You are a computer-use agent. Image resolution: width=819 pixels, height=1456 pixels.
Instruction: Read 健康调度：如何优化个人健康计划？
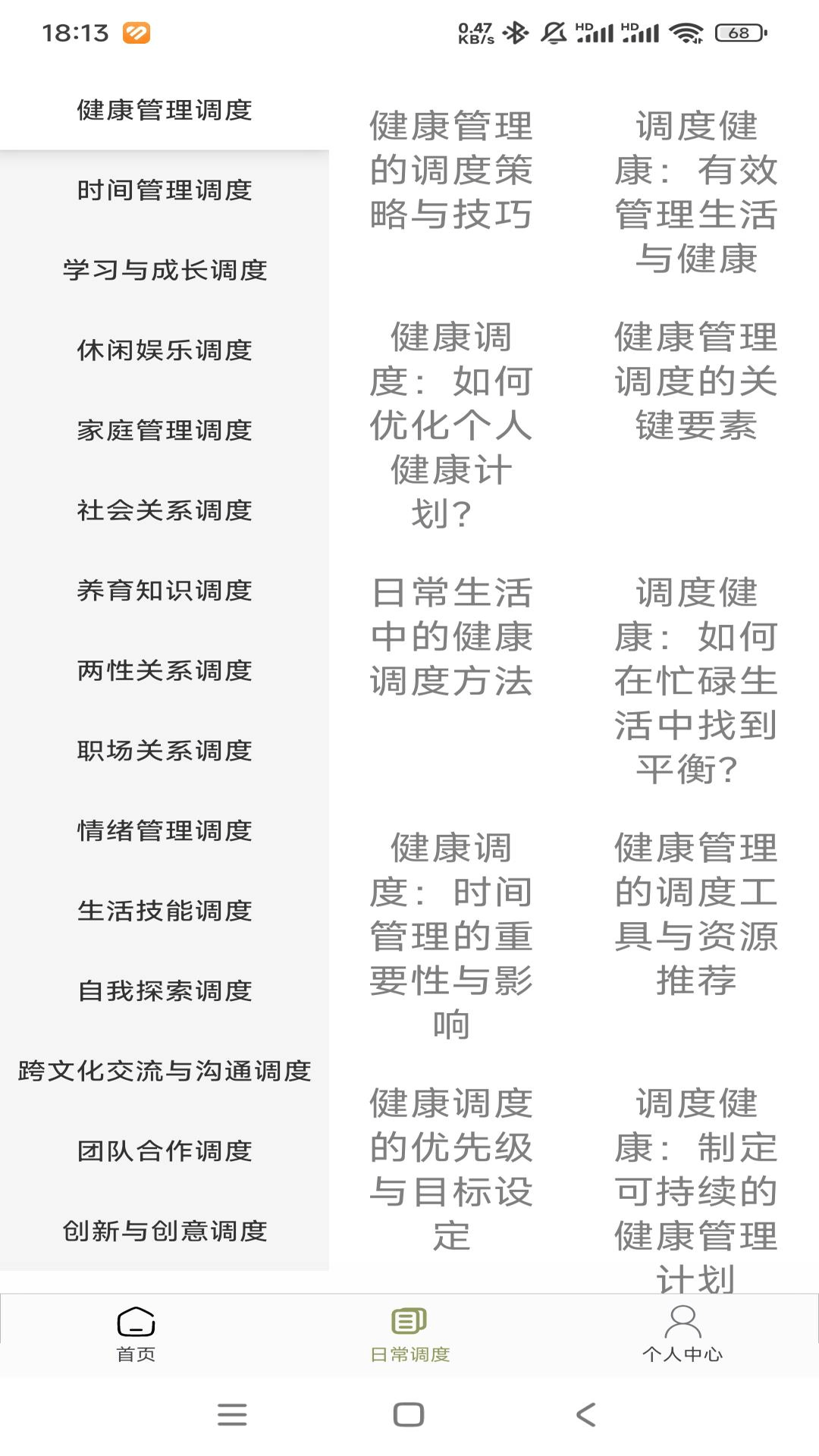(x=451, y=425)
